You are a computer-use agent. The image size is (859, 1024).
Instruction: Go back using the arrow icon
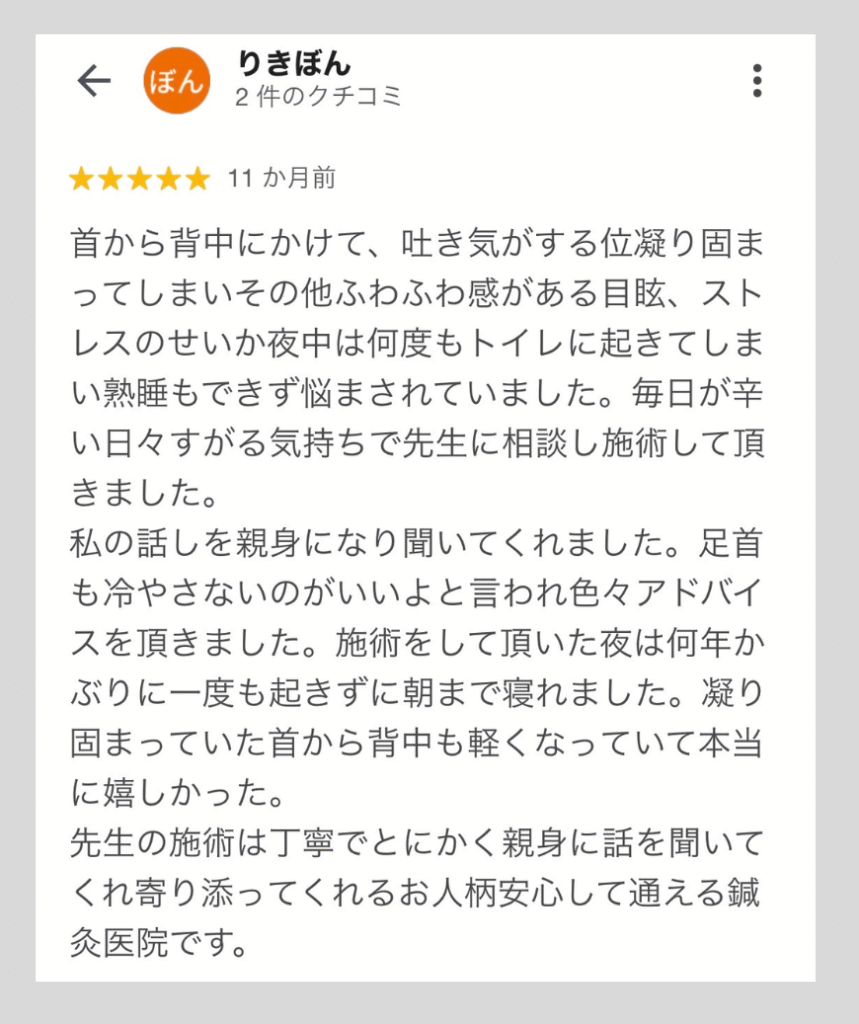point(94,81)
